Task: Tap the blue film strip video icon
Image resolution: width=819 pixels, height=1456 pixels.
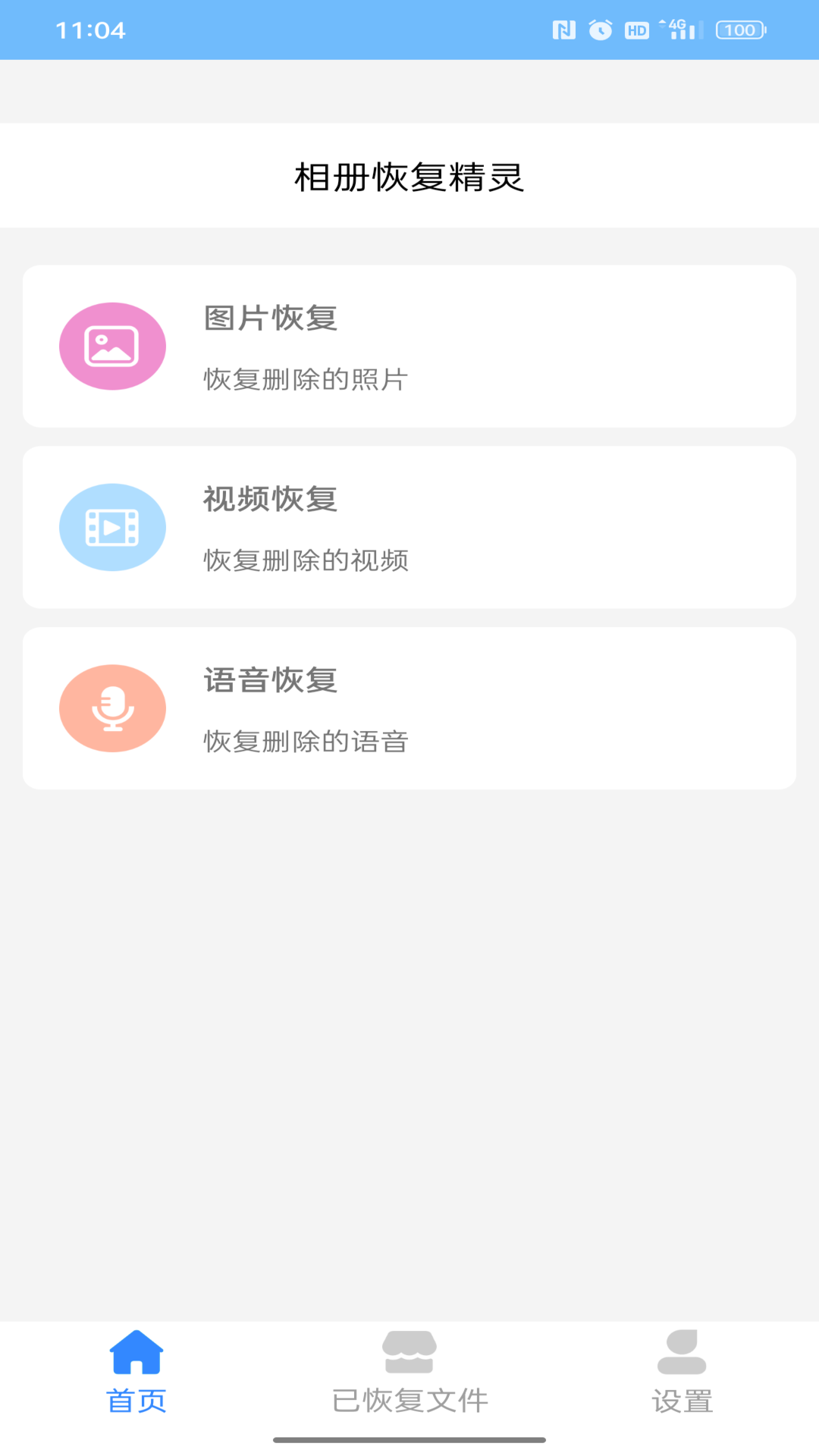Action: (x=112, y=526)
